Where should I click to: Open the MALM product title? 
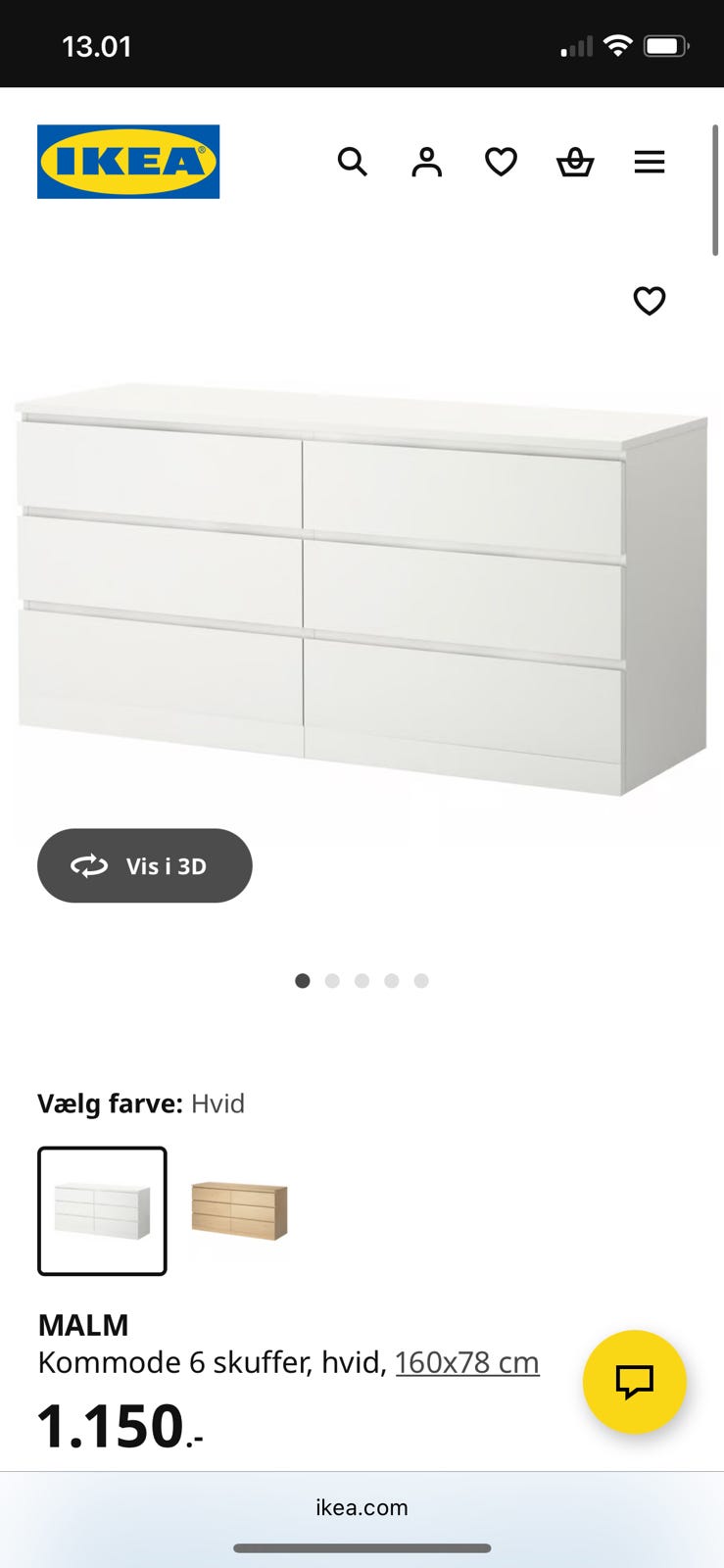pyautogui.click(x=82, y=1325)
